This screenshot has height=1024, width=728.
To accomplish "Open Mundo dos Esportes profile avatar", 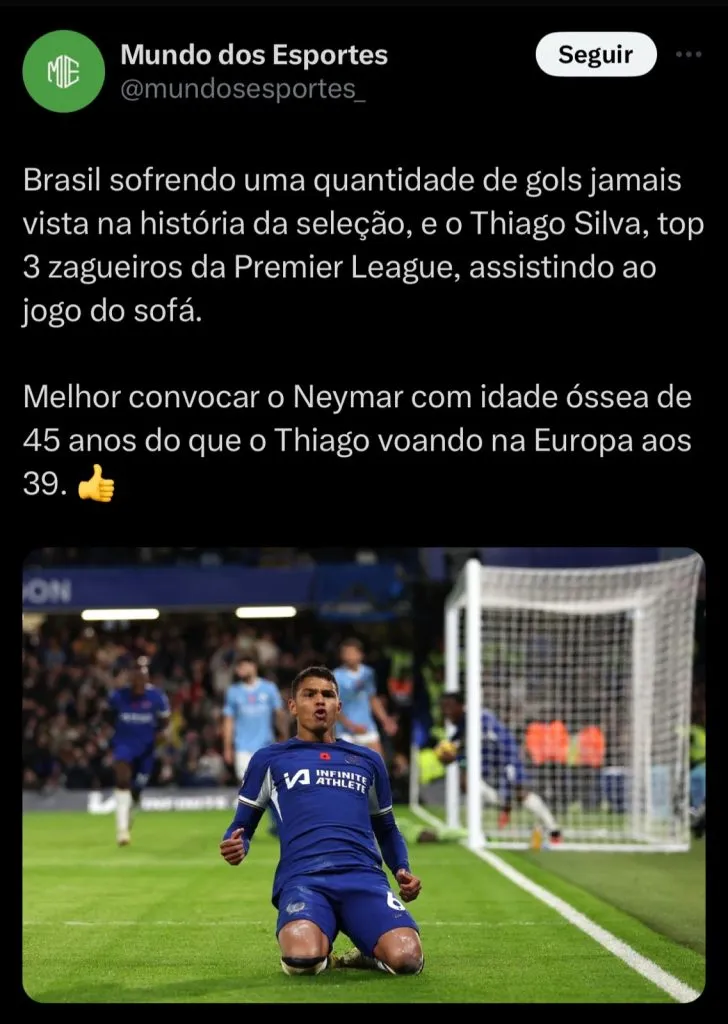I will click(x=63, y=71).
